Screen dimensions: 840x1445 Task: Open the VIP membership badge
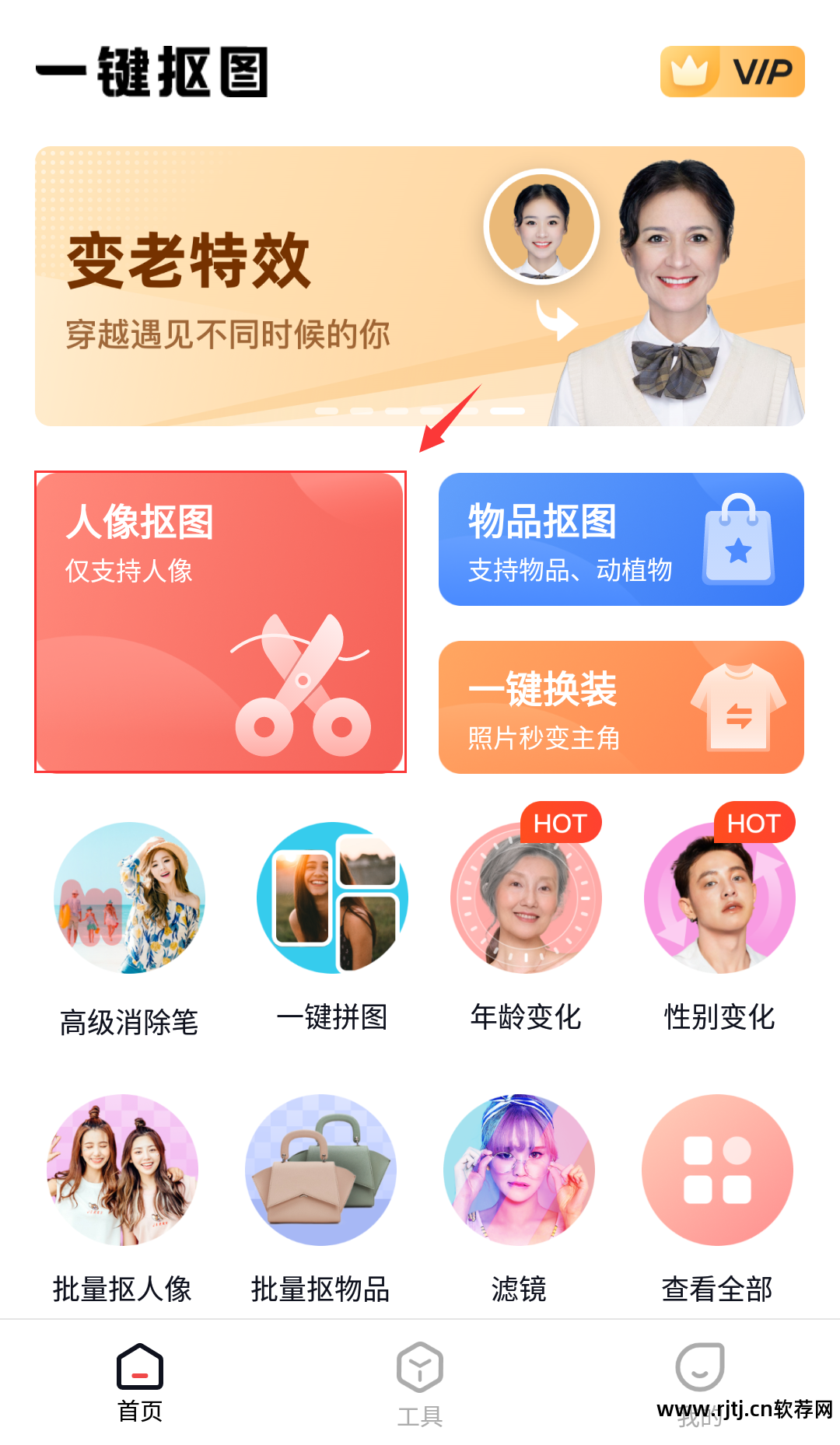tap(732, 72)
